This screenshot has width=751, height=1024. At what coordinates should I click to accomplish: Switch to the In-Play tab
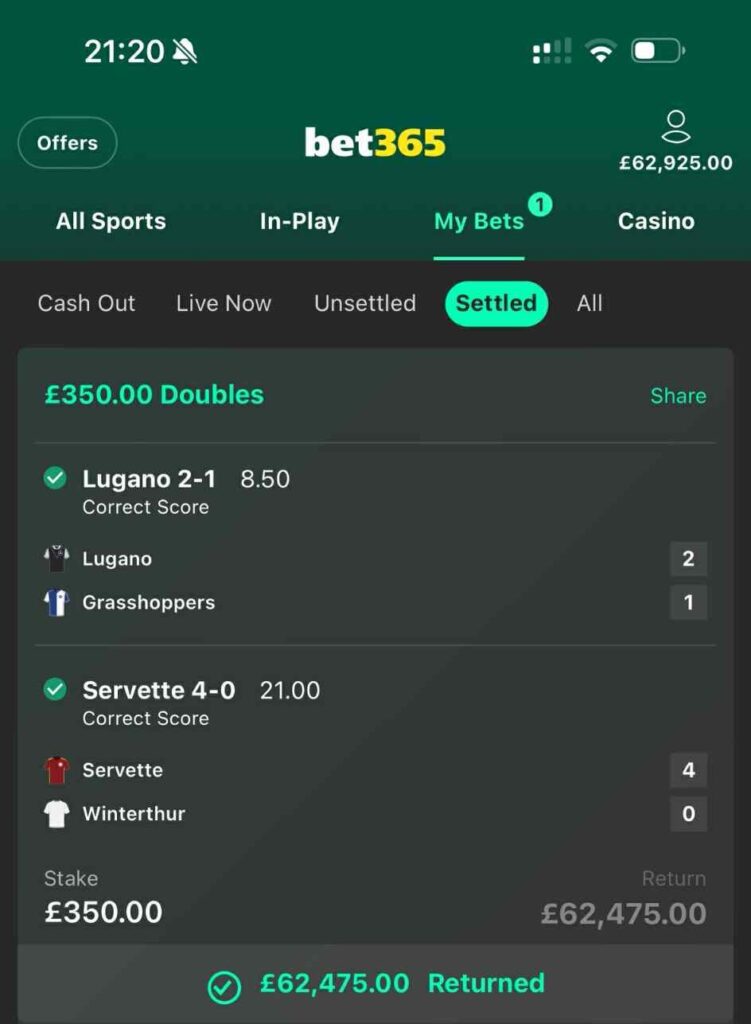(299, 221)
